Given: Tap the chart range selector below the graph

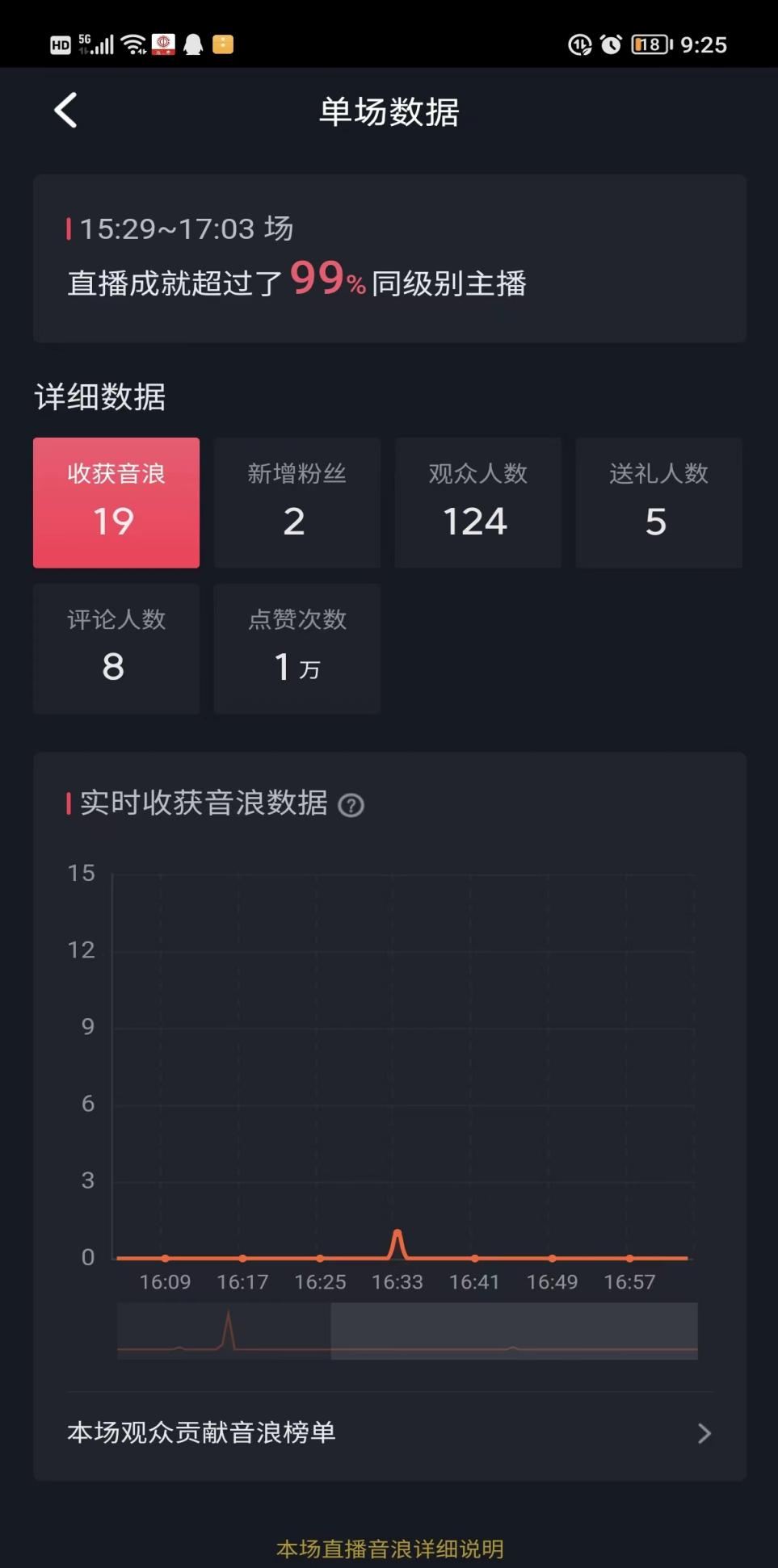Looking at the screenshot, I should (x=514, y=1331).
